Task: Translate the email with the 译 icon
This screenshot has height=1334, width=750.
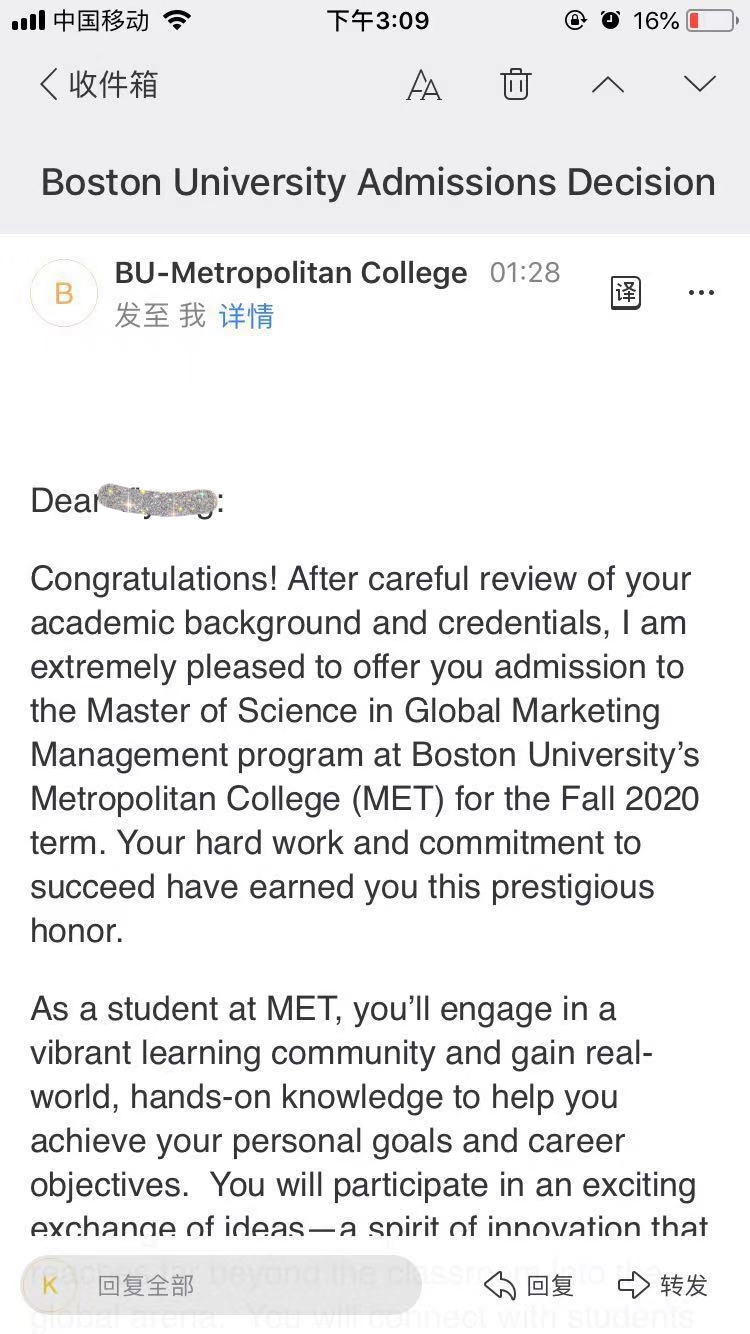Action: coord(626,292)
